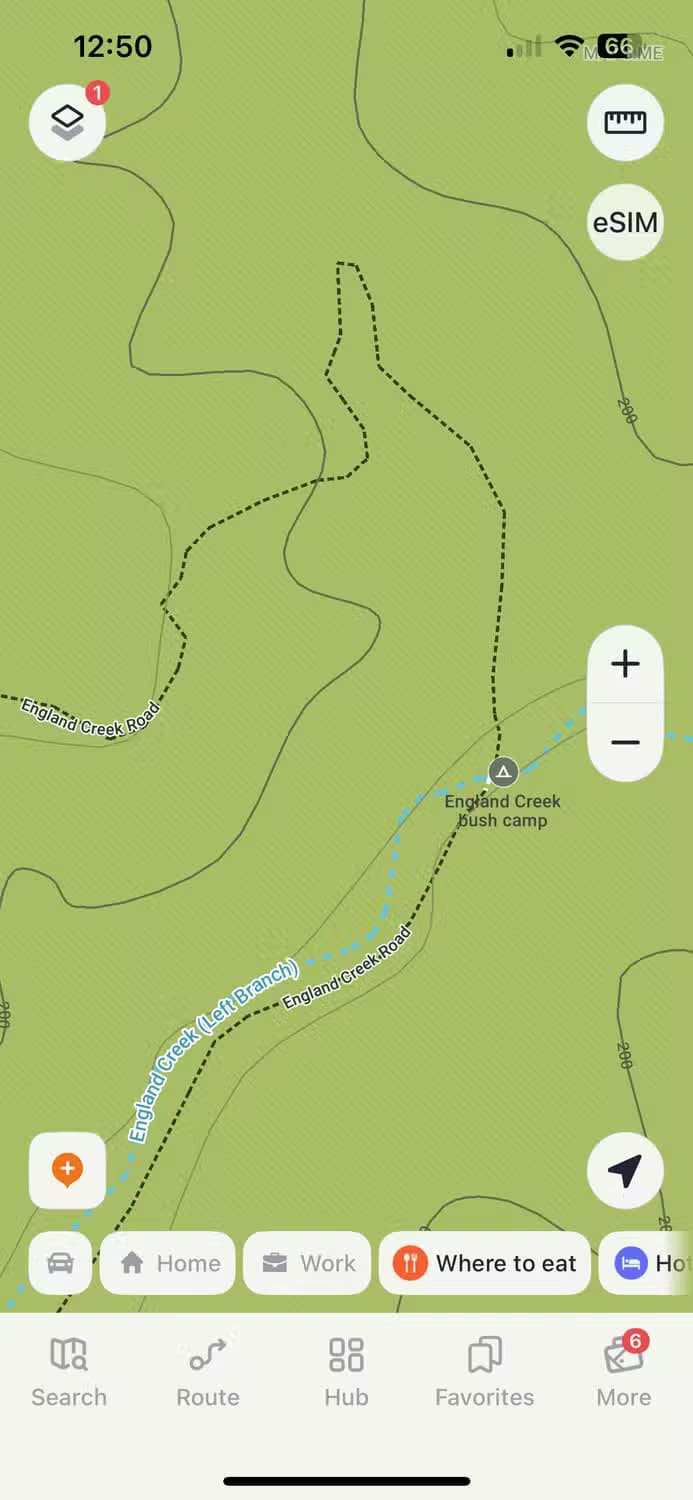Image resolution: width=693 pixels, height=1500 pixels.
Task: Switch to the Route tab
Action: 208,1372
